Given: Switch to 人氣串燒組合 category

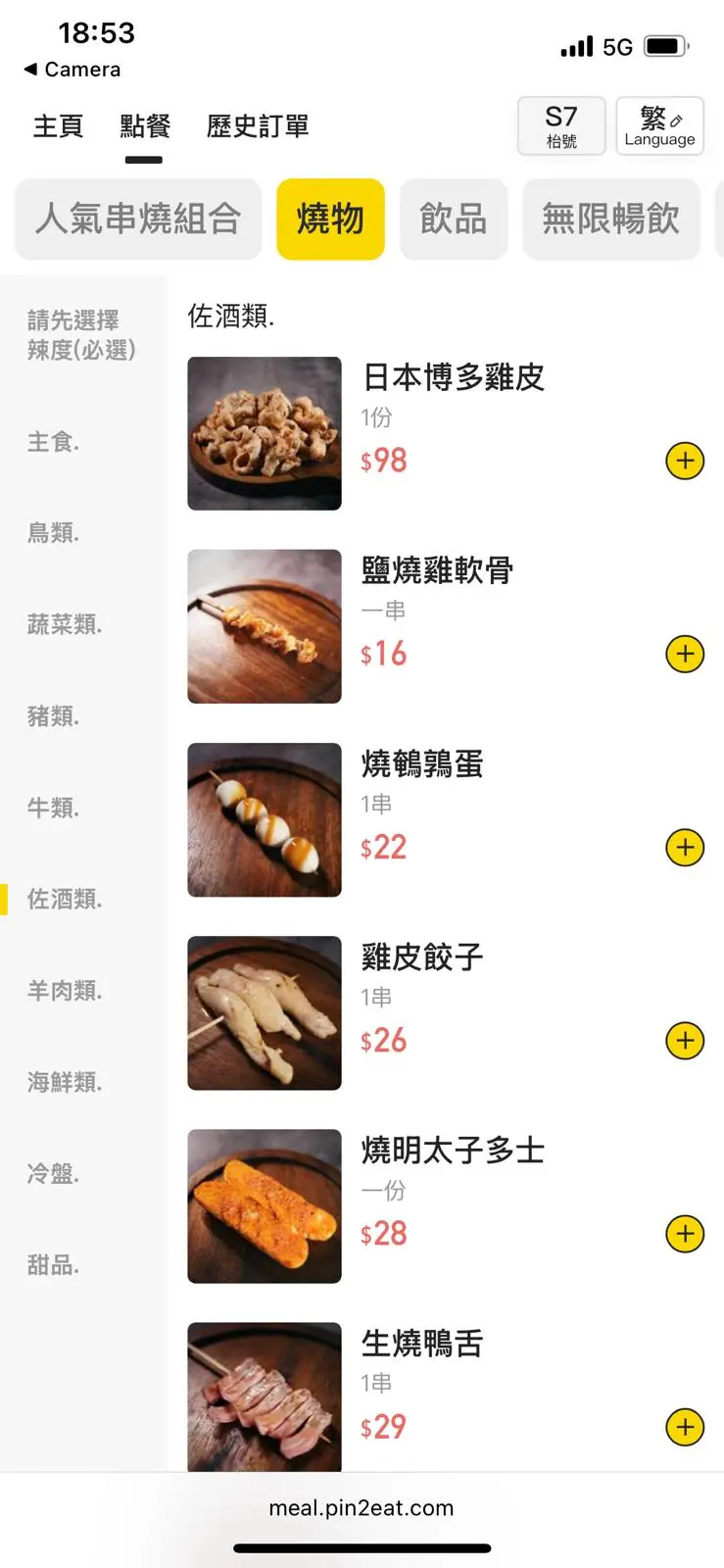Looking at the screenshot, I should click(x=138, y=219).
